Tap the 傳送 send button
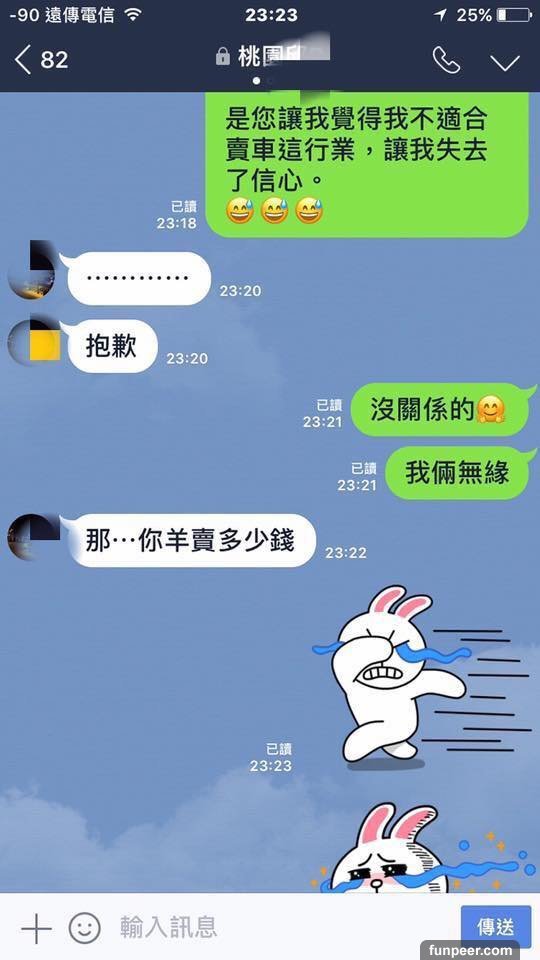540x960 pixels. click(496, 928)
